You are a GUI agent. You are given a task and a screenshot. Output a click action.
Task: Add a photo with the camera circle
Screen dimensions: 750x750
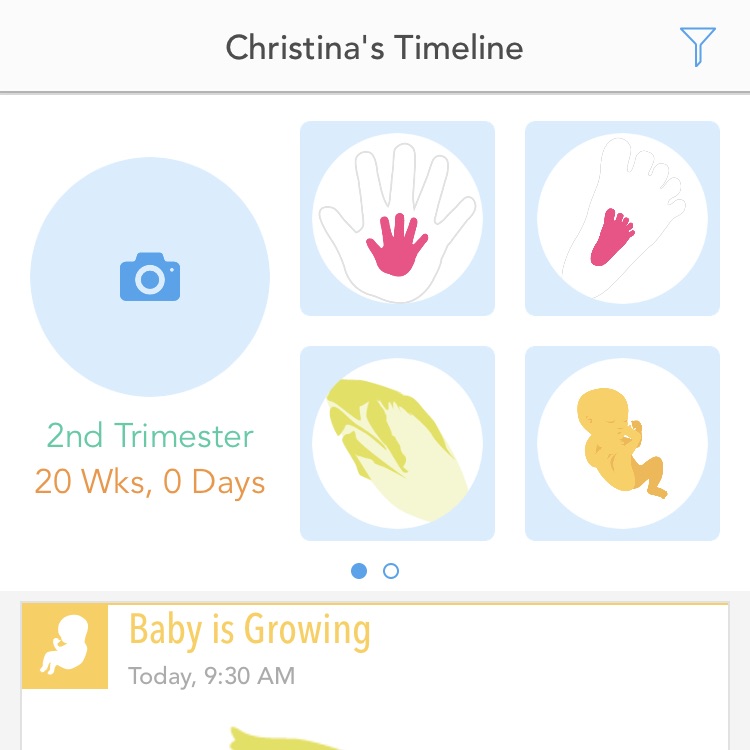coord(150,277)
